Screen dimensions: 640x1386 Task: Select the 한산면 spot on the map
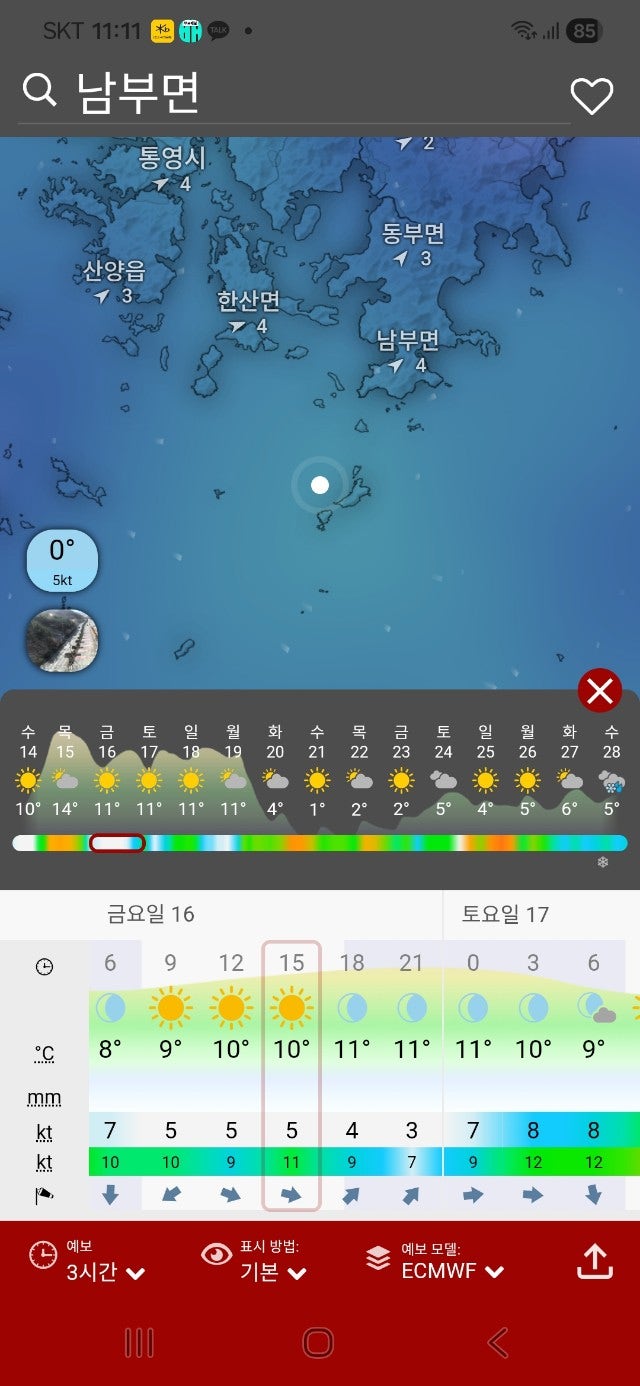pyautogui.click(x=249, y=310)
